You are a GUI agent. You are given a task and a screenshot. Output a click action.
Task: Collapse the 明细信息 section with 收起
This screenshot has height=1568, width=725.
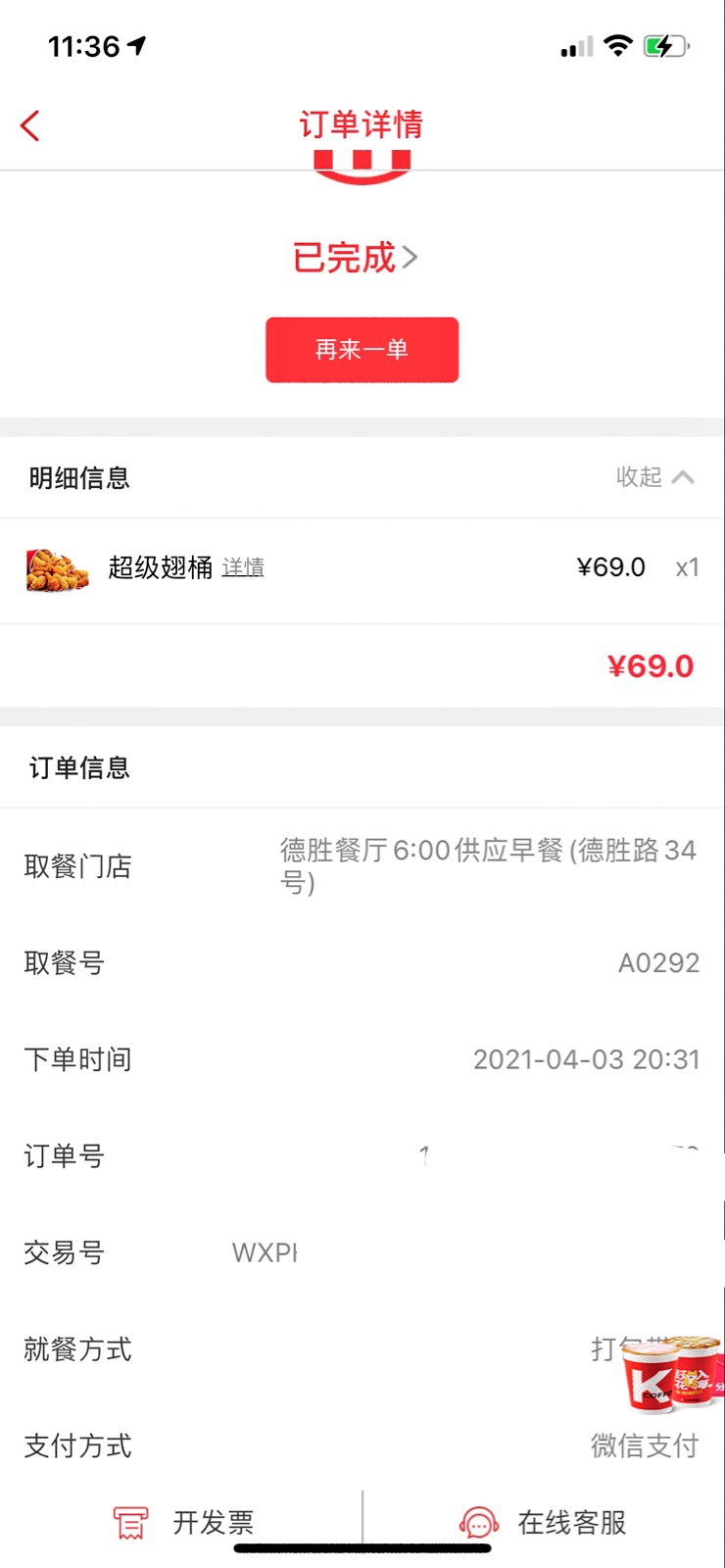654,477
